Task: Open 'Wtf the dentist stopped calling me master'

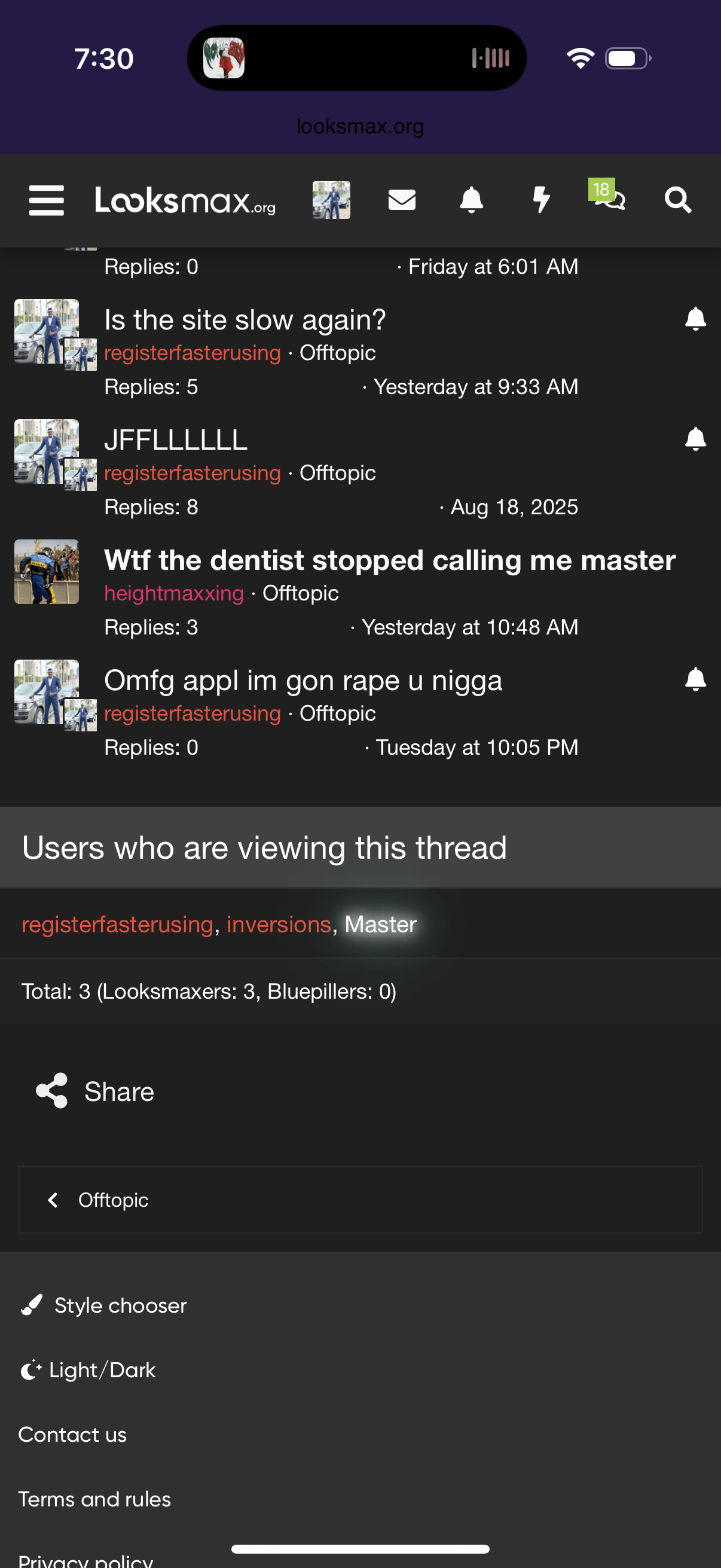Action: (x=389, y=560)
